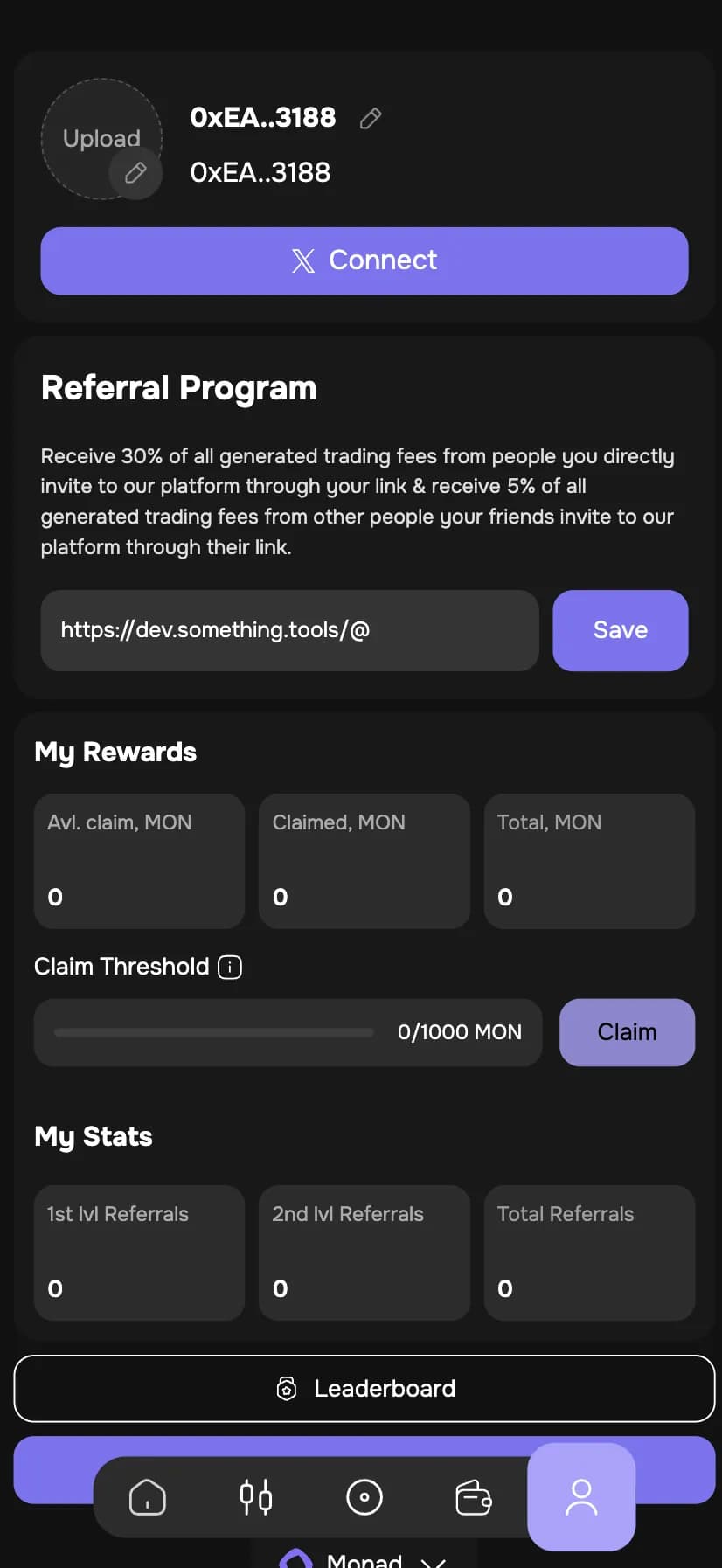Click the referral link input field
The width and height of the screenshot is (722, 1568).
(289, 630)
